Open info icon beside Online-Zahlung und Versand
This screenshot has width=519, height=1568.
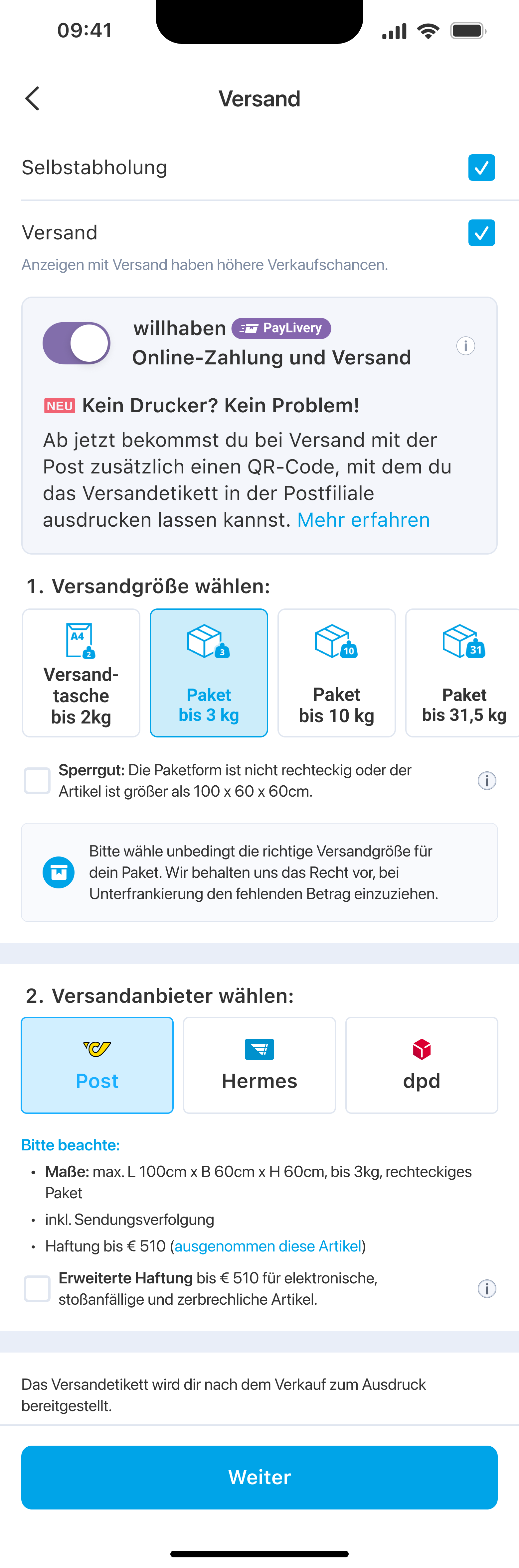coord(466,346)
